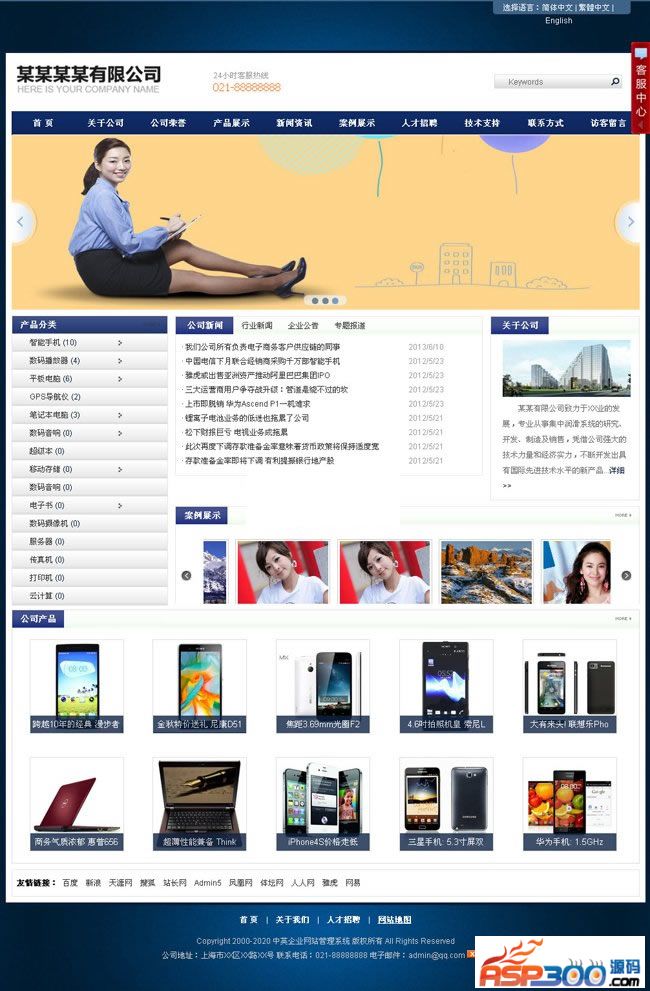
Task: Open the 网站地图 footer link
Action: click(x=394, y=920)
